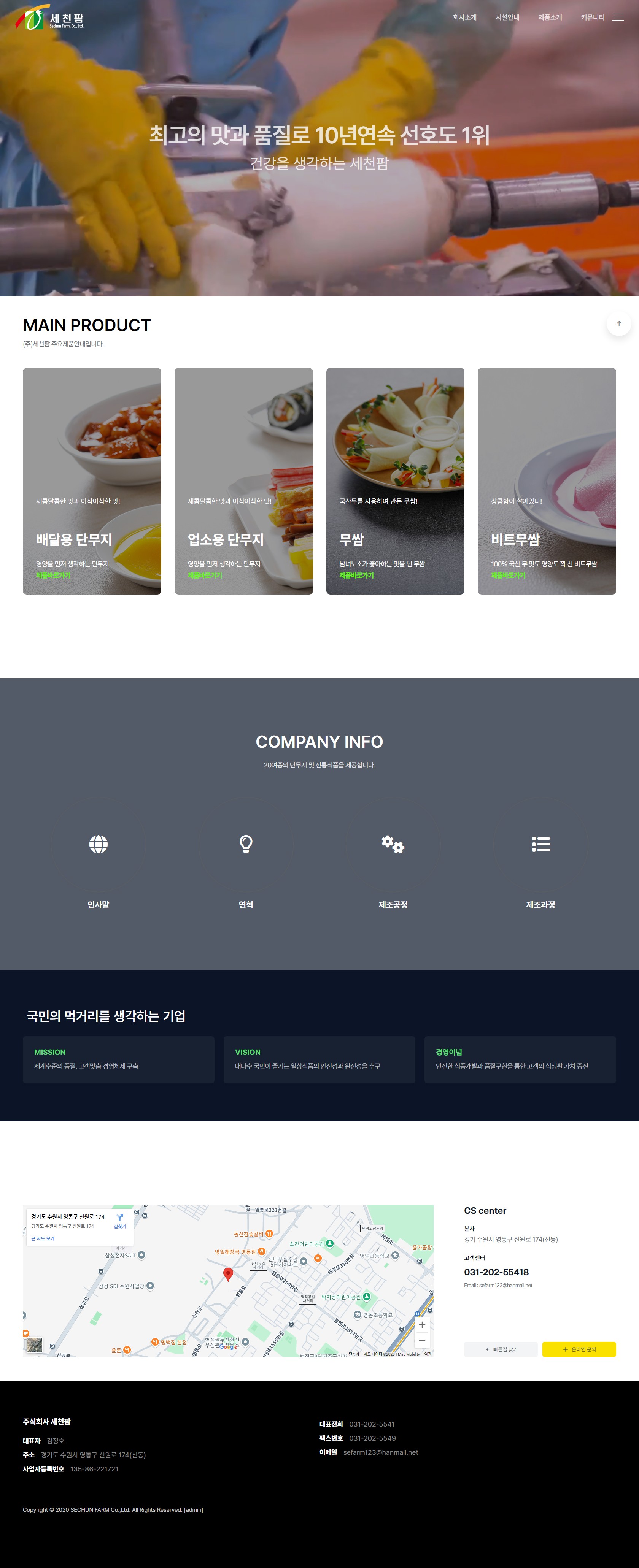Screen dimensions: 639x1568
Task: Zoom in the map with plus
Action: click(421, 1324)
